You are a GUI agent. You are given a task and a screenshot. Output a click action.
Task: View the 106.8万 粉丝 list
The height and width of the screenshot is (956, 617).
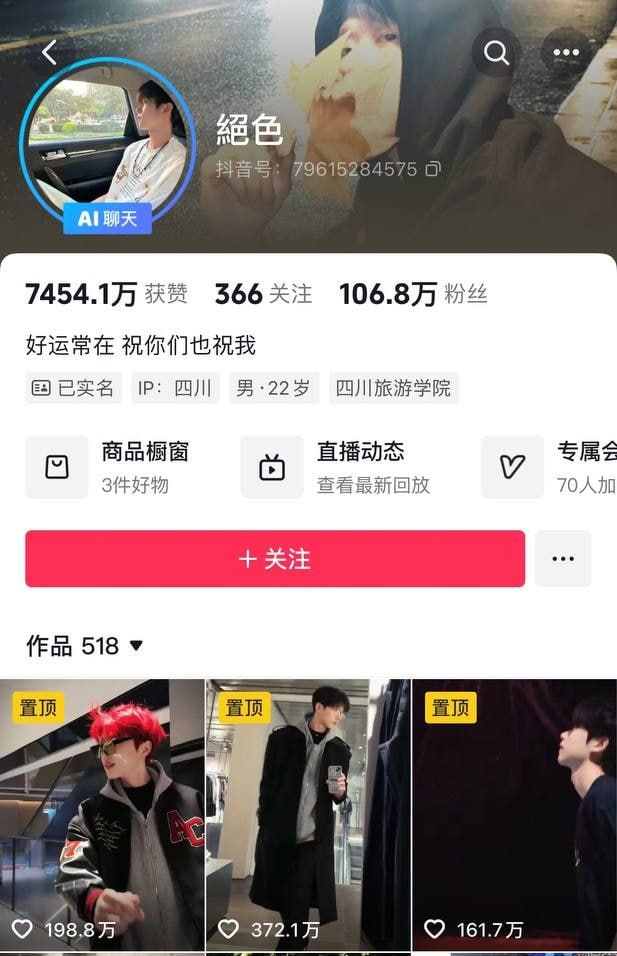(x=413, y=294)
